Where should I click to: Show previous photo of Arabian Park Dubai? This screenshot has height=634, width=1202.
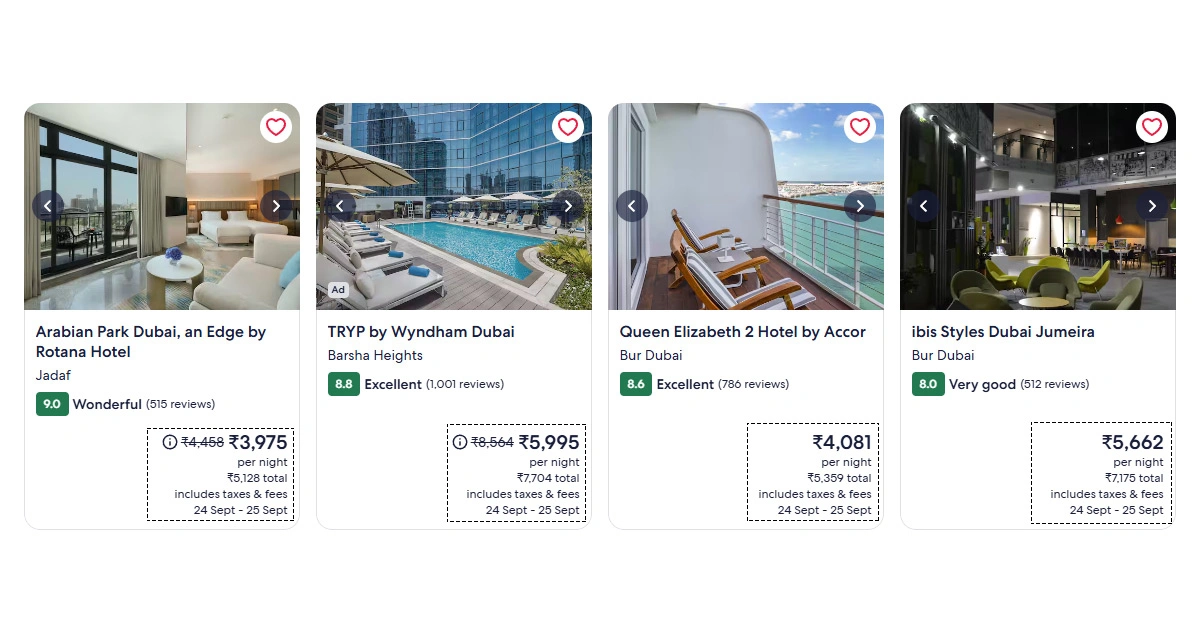click(x=48, y=206)
